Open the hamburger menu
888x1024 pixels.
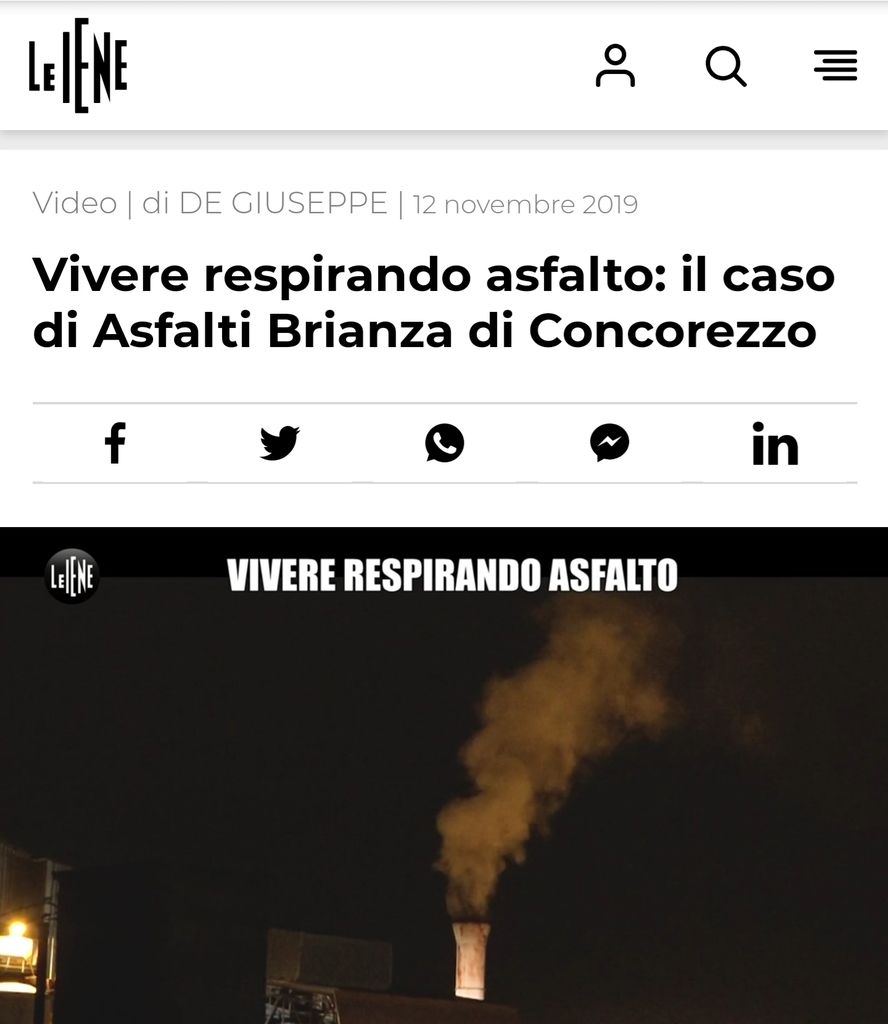point(836,66)
